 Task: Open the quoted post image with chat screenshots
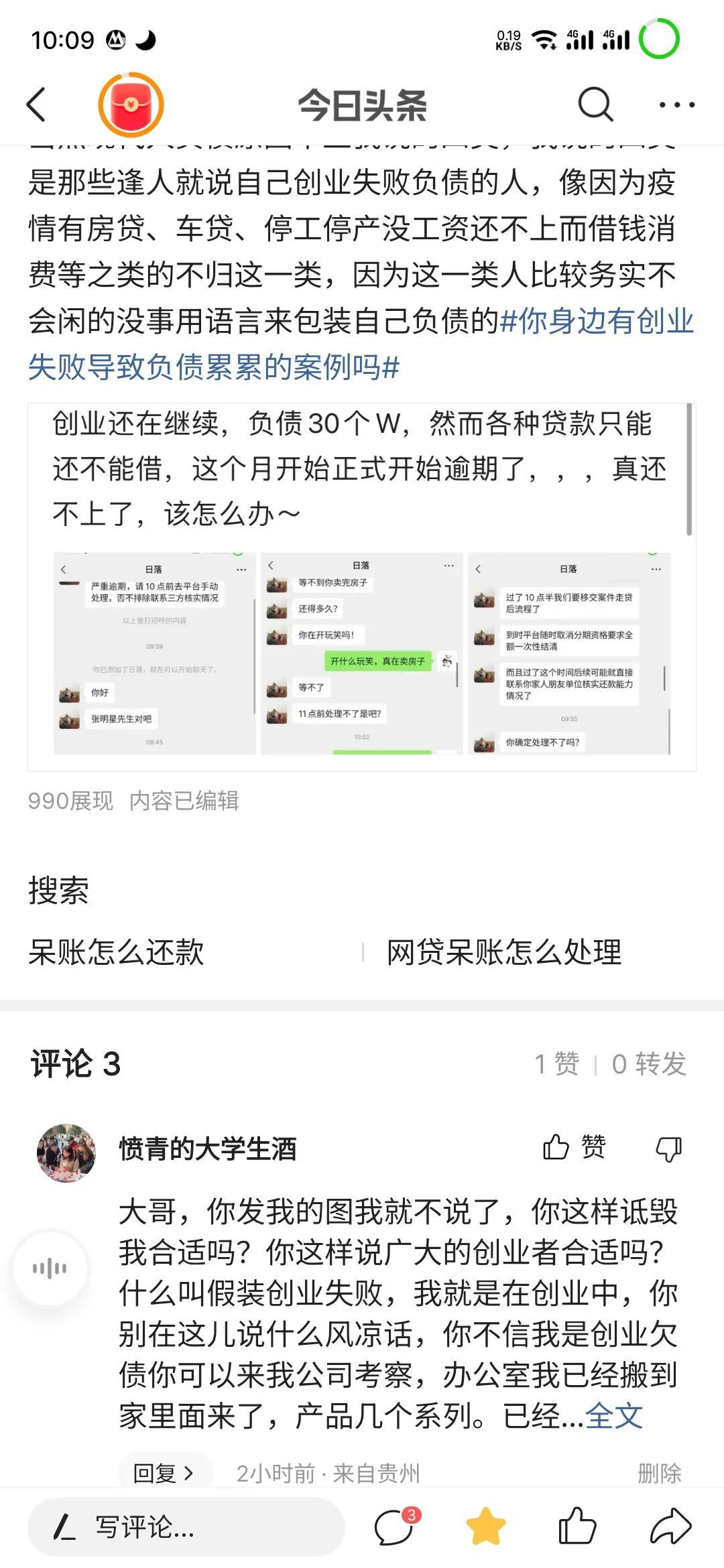(362, 653)
